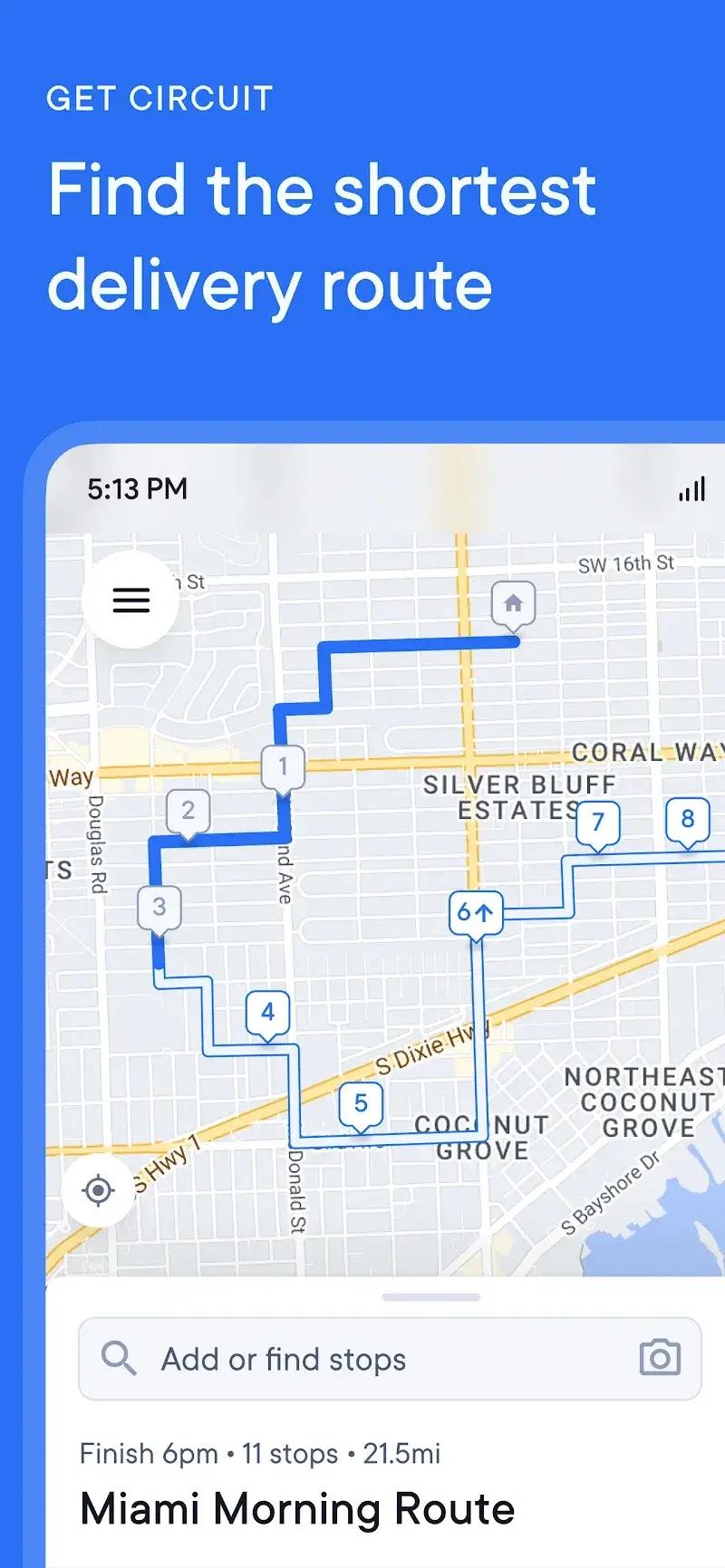This screenshot has height=1568, width=725.
Task: Tap the current location crosshair button
Action: click(x=98, y=1190)
